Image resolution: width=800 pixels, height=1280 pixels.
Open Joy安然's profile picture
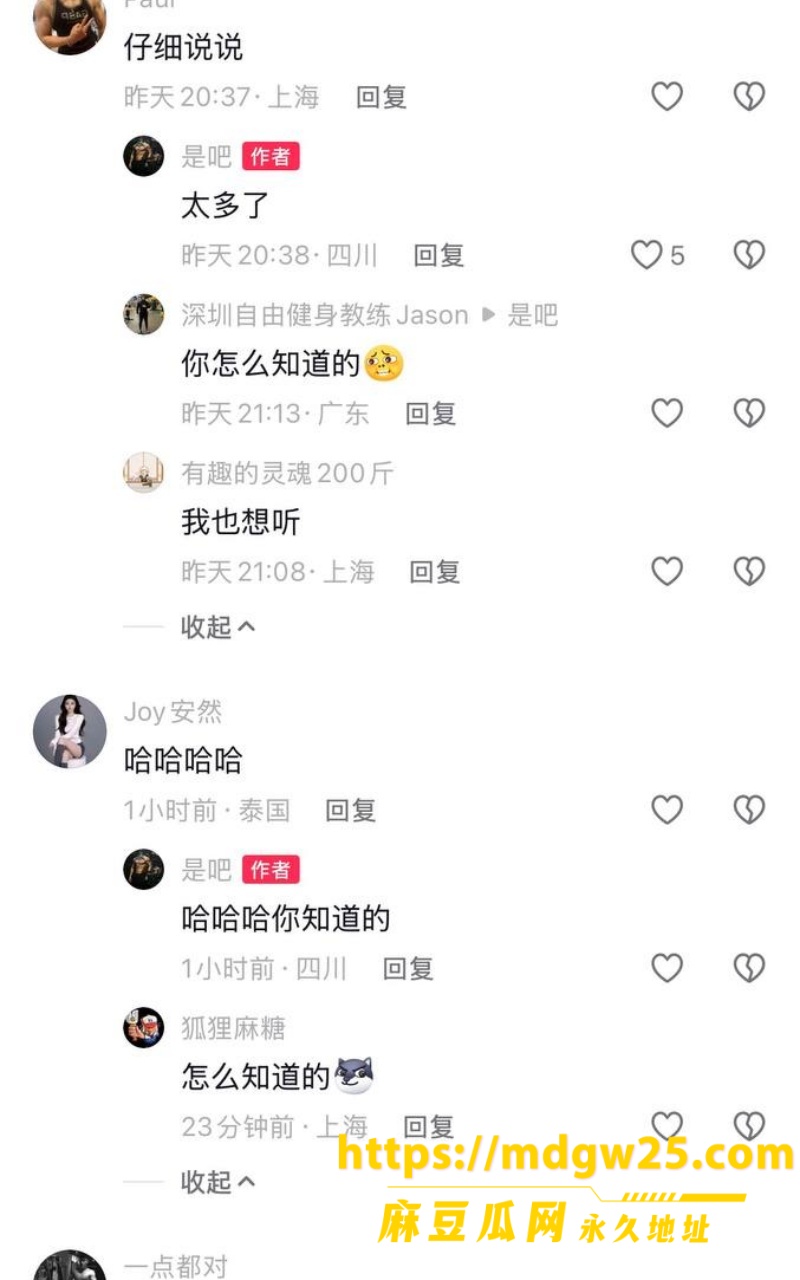tap(70, 731)
